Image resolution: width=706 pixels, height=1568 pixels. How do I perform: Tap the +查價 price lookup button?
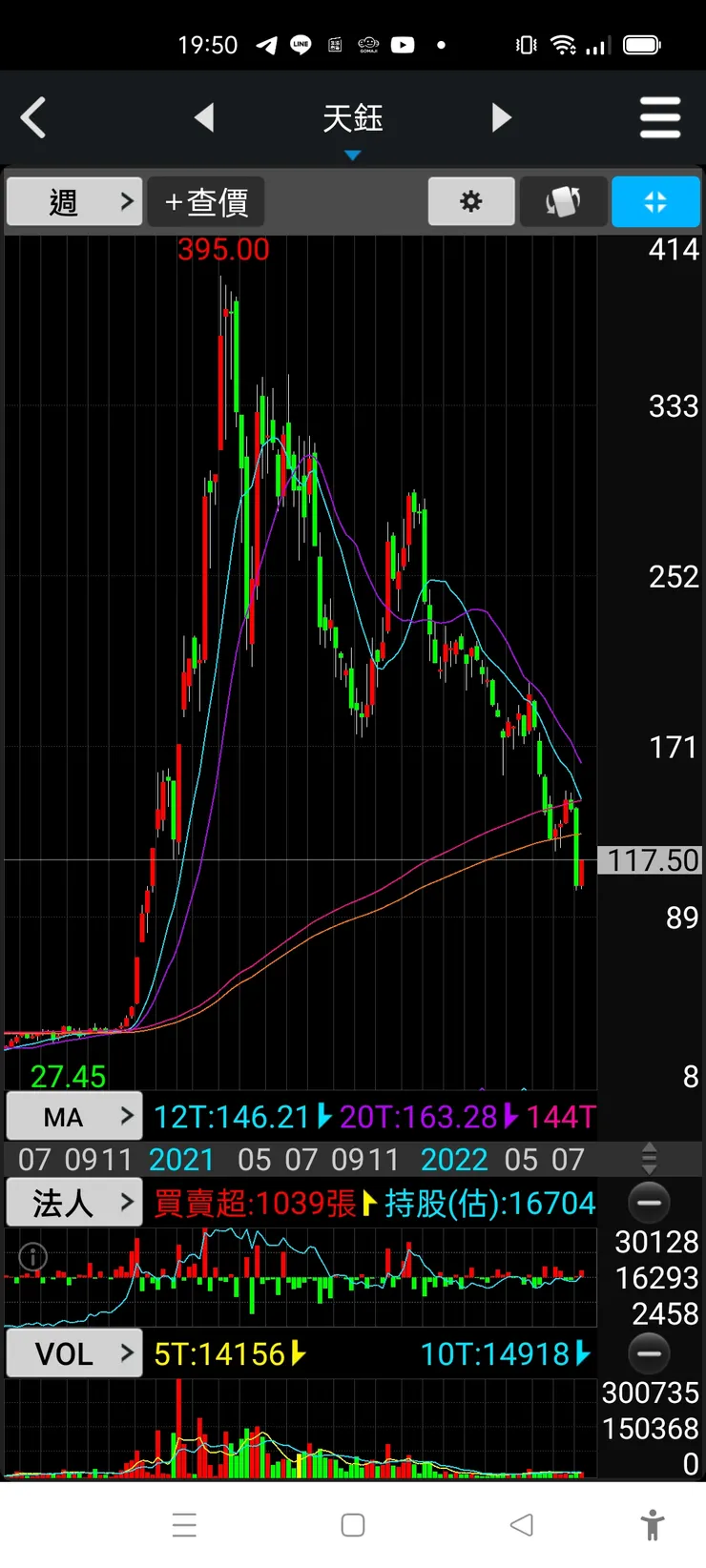[x=206, y=201]
